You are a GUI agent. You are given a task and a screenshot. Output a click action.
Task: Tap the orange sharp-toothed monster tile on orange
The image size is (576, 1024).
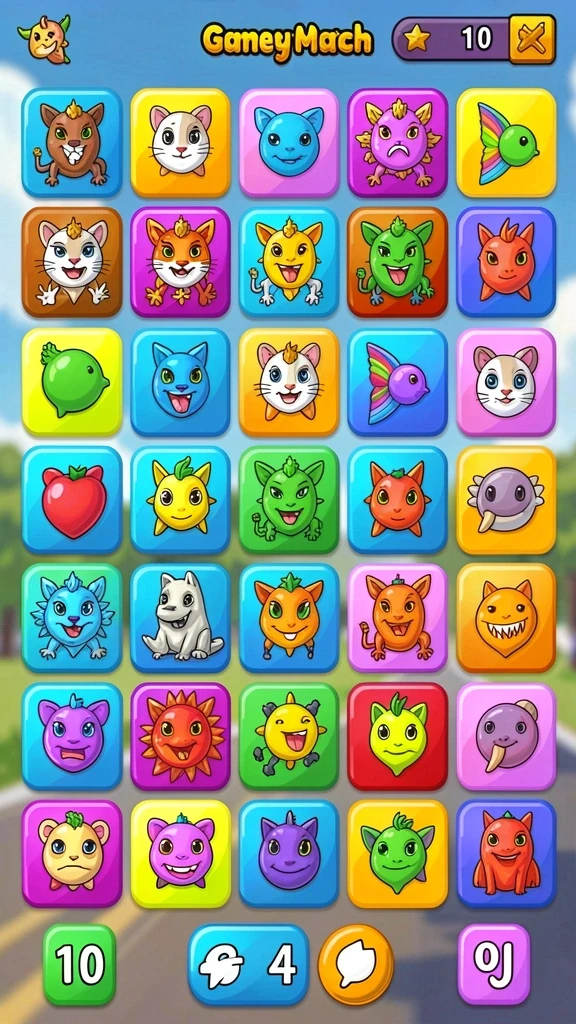[506, 618]
